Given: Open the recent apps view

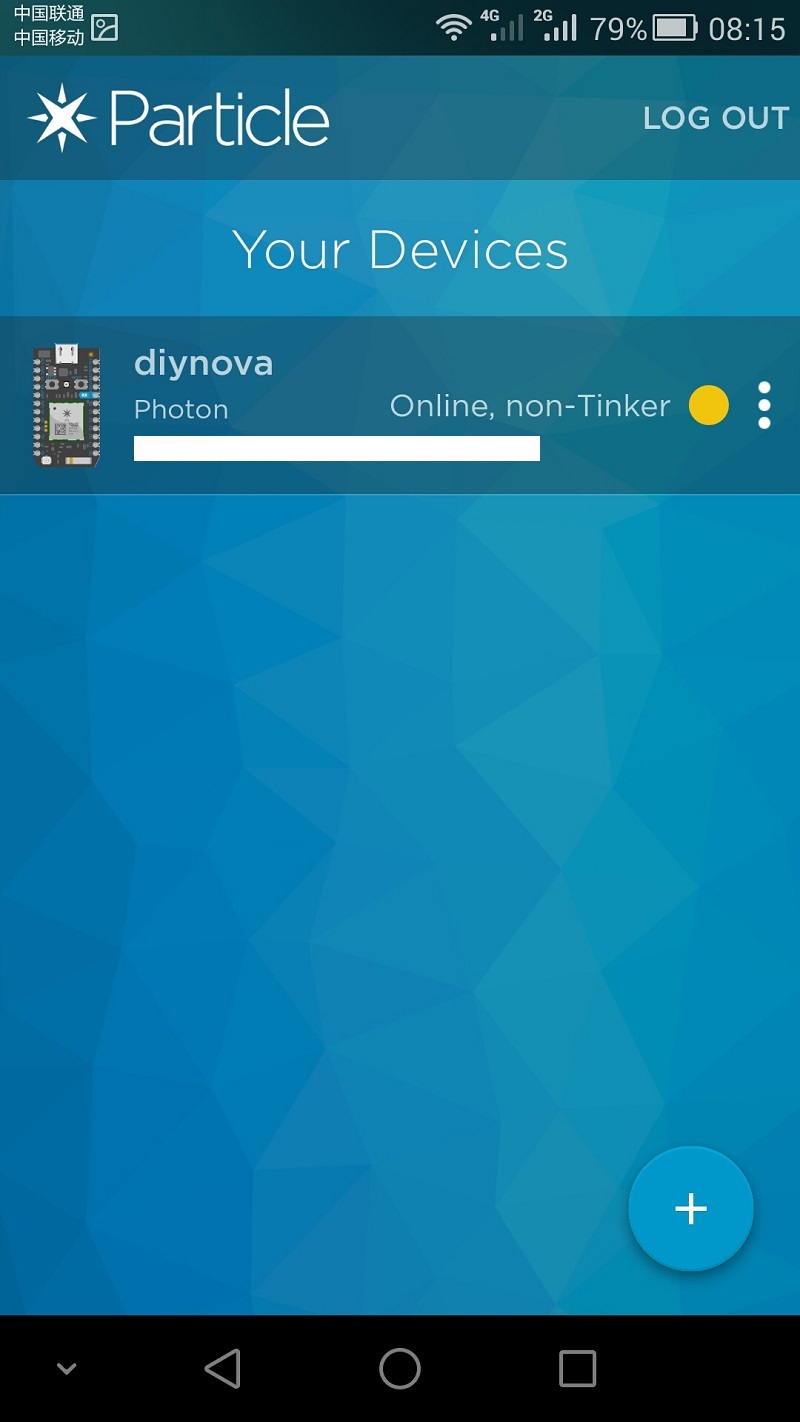Looking at the screenshot, I should 577,1368.
